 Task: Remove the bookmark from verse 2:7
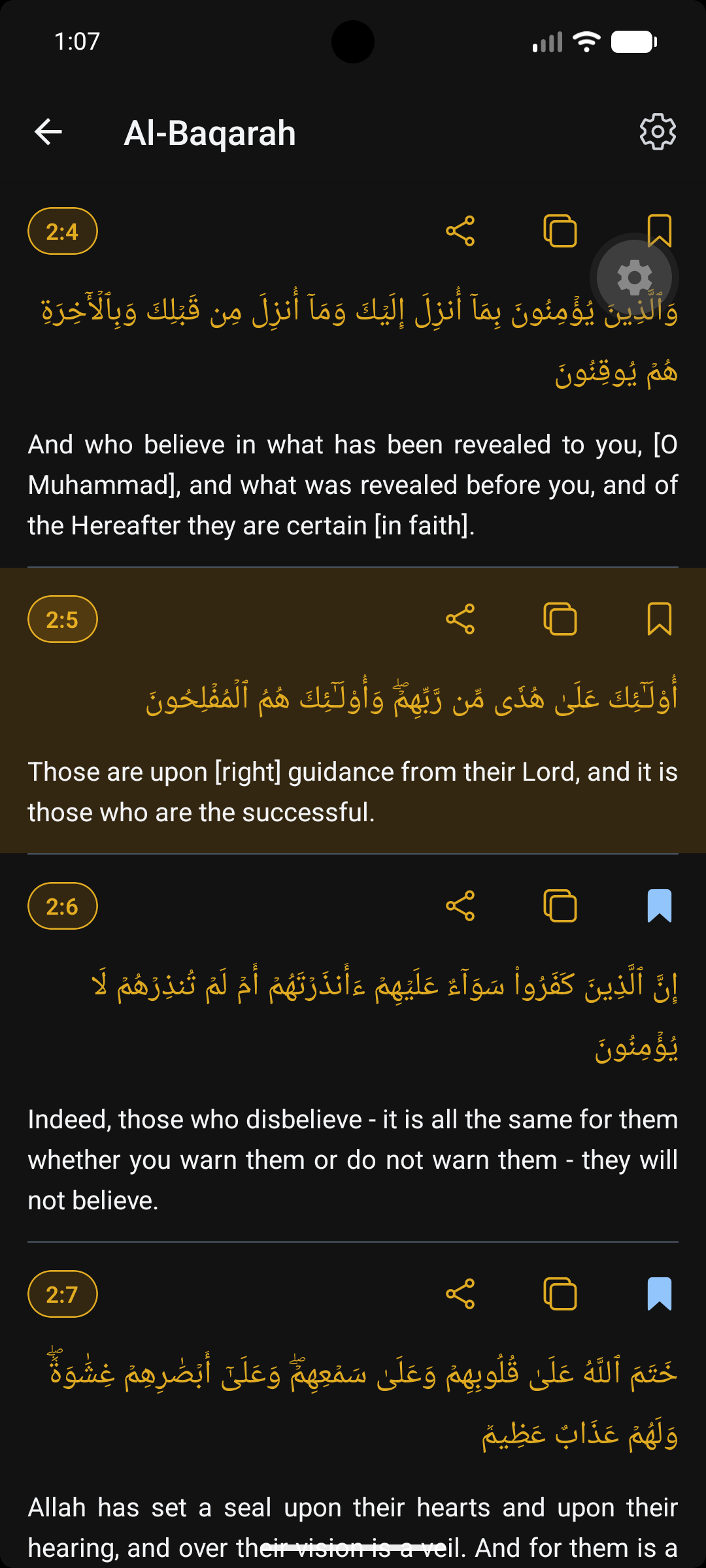pyautogui.click(x=660, y=1294)
